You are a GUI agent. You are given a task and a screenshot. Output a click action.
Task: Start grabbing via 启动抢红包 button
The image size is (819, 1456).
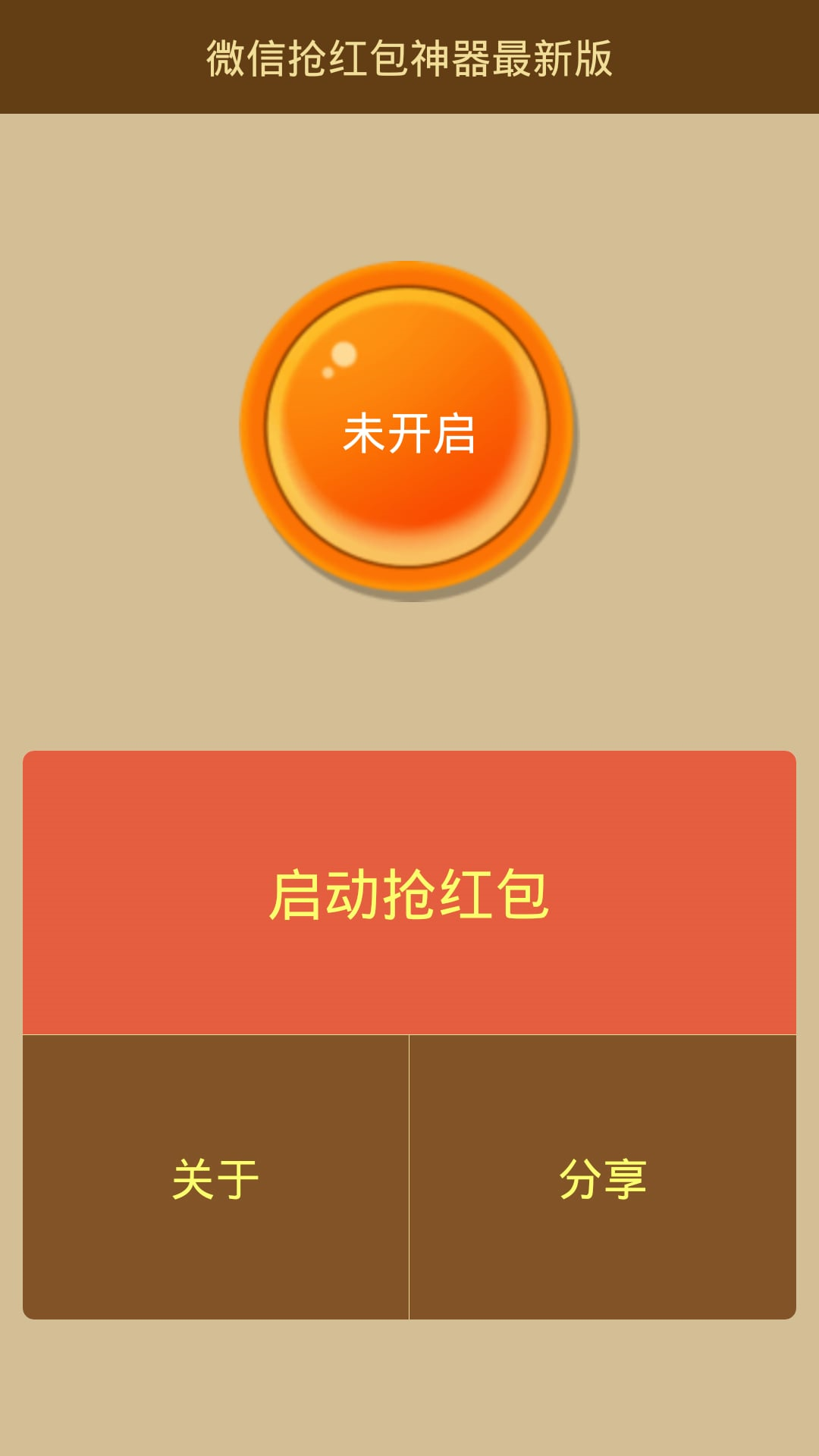409,893
